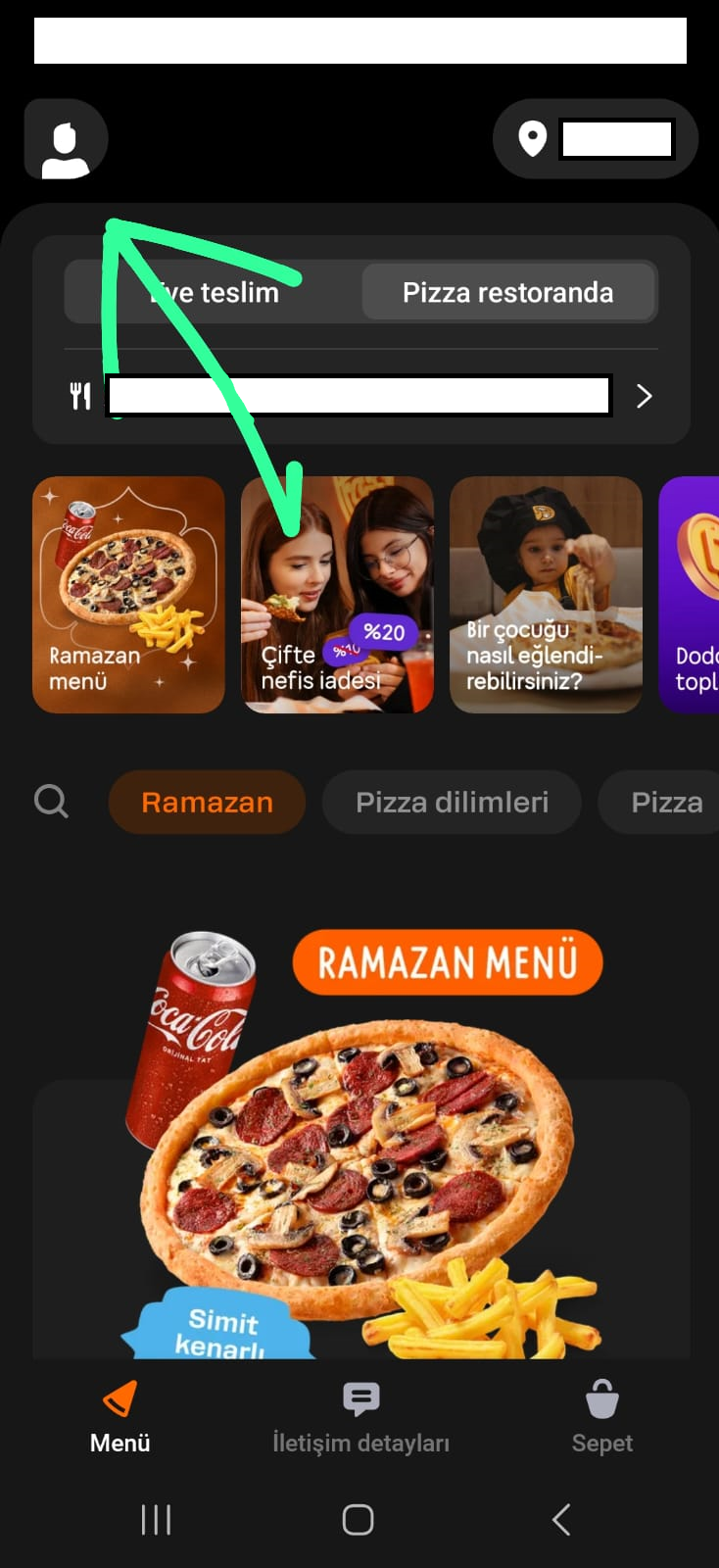The width and height of the screenshot is (719, 1568).
Task: Open the İletişim detayları tab
Action: pyautogui.click(x=360, y=1417)
